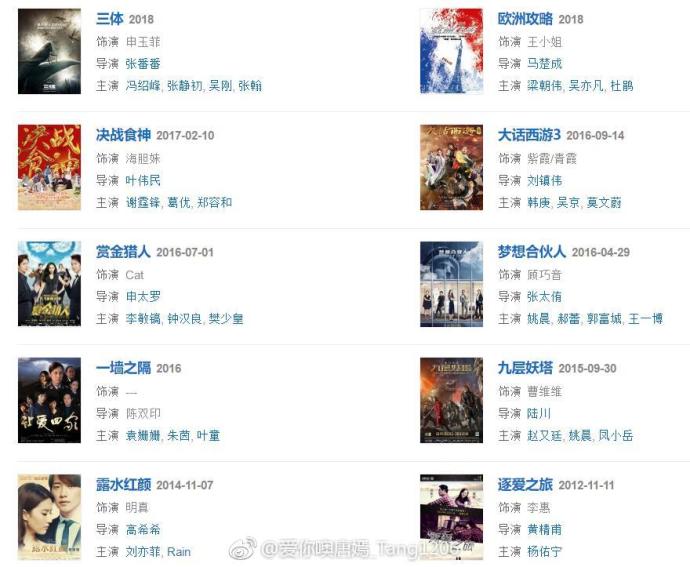
Task: Open the 决战食神 movie page
Action: coord(124,135)
